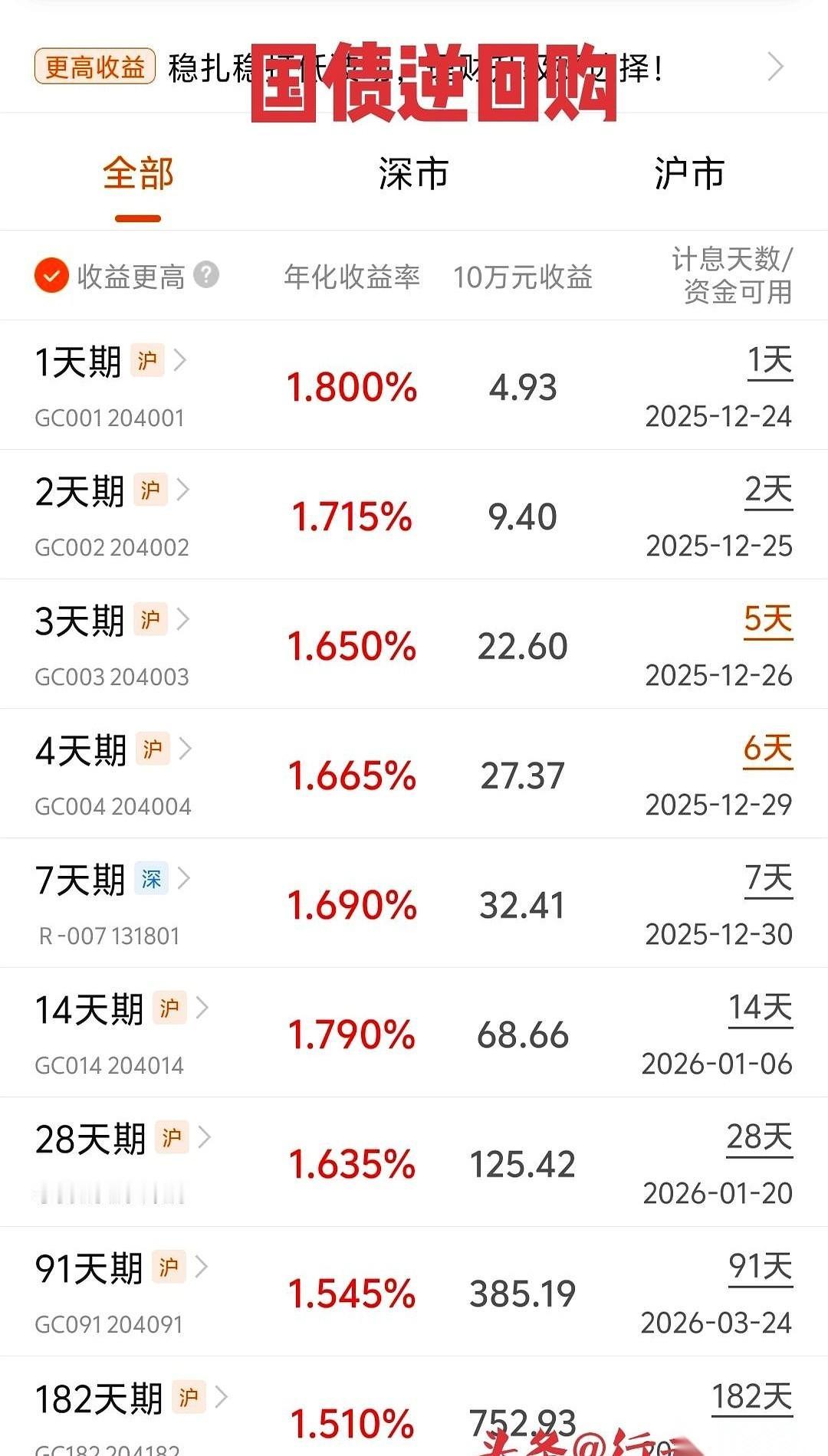Click the 10万元收益 column header
Image resolution: width=828 pixels, height=1456 pixels.
point(524,278)
